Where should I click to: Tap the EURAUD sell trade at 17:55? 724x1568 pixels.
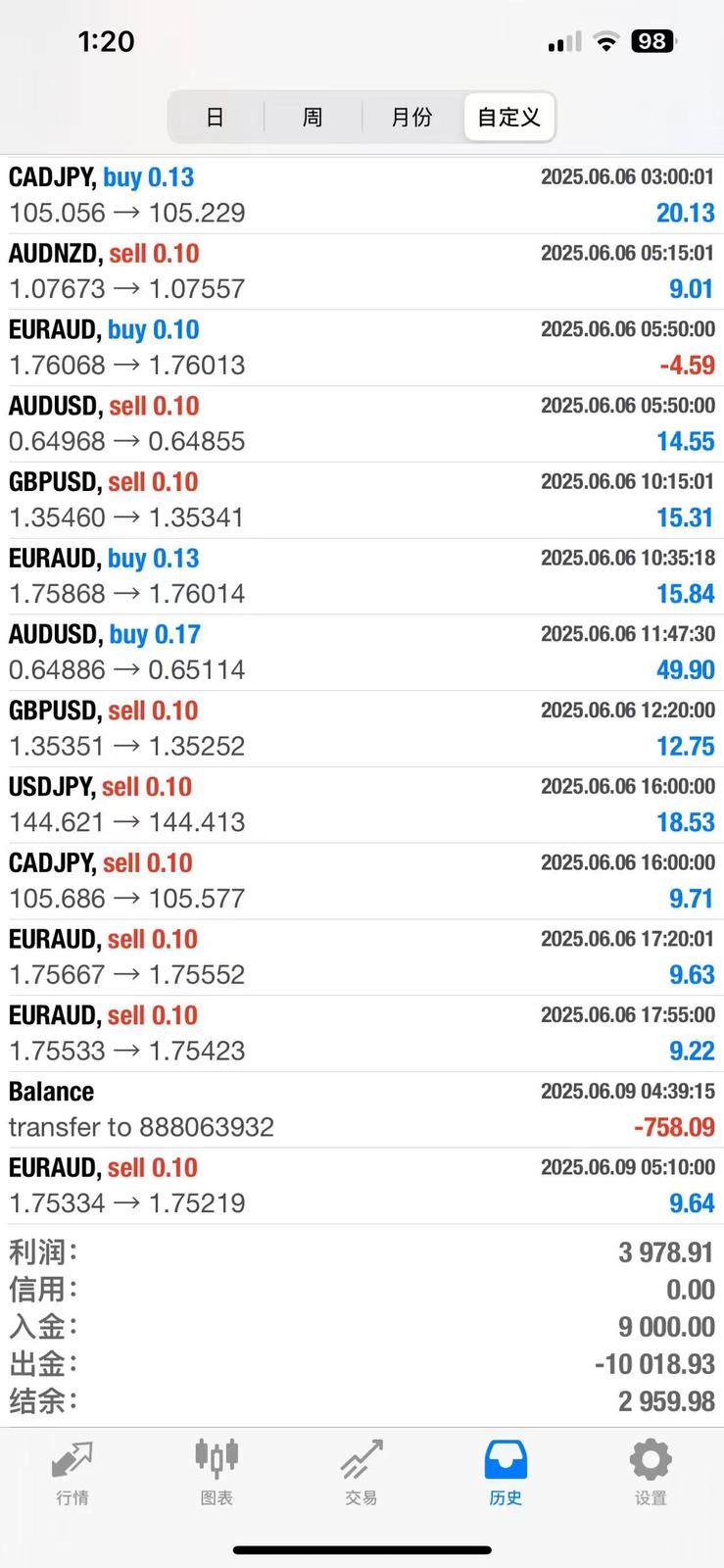pyautogui.click(x=362, y=1032)
